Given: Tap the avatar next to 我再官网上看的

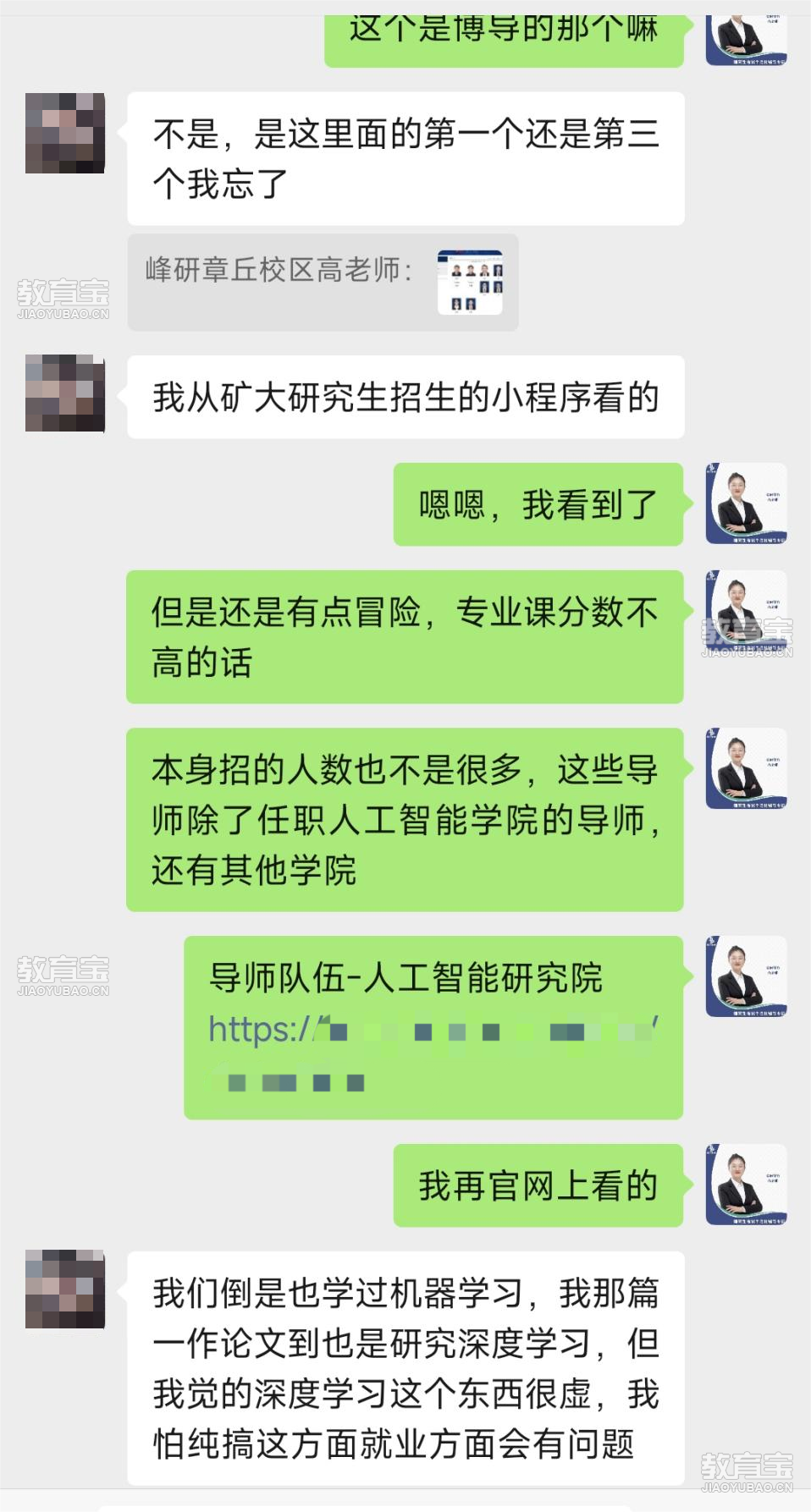Looking at the screenshot, I should [x=746, y=1185].
